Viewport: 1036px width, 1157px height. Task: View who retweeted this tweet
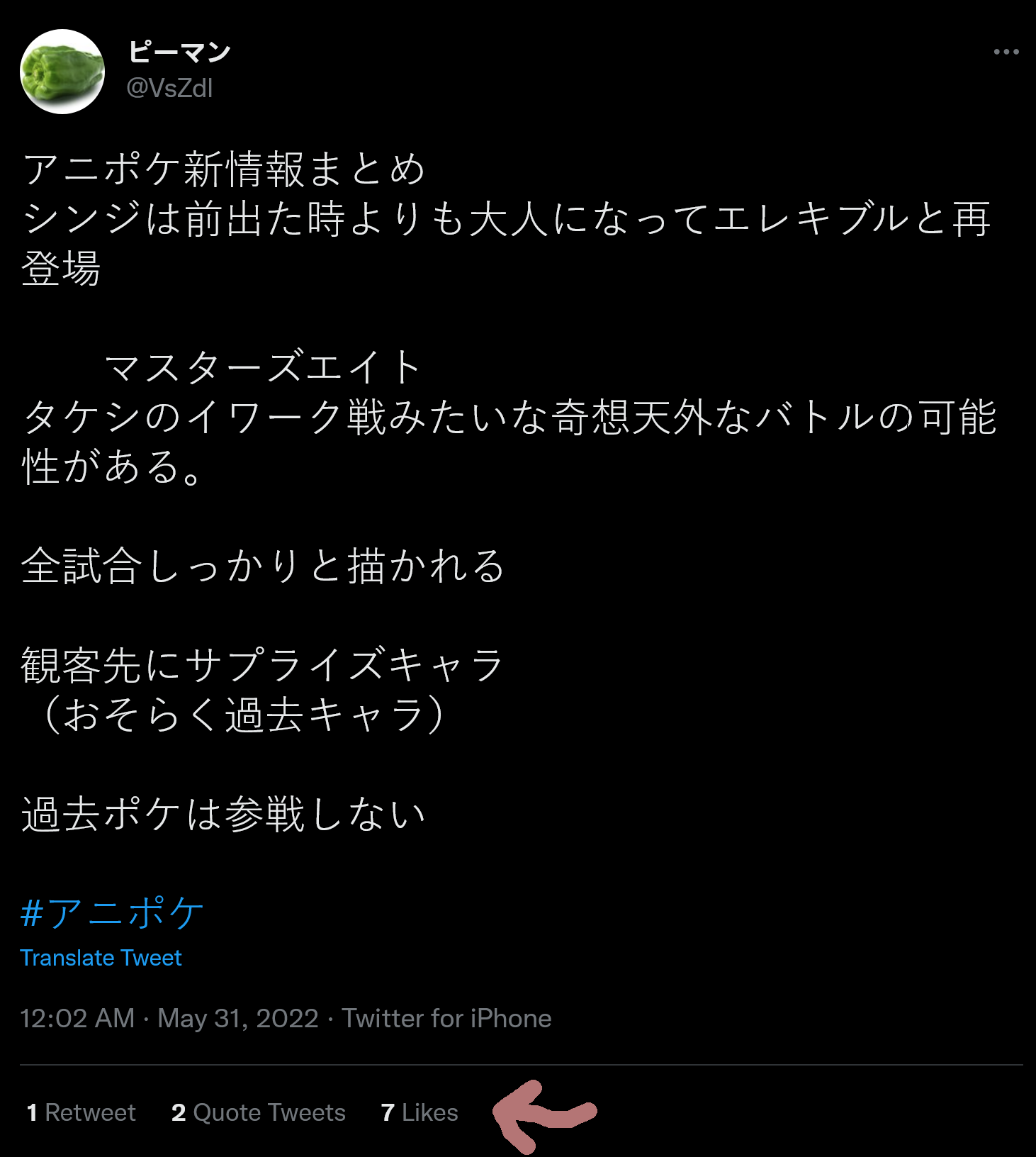(81, 1112)
